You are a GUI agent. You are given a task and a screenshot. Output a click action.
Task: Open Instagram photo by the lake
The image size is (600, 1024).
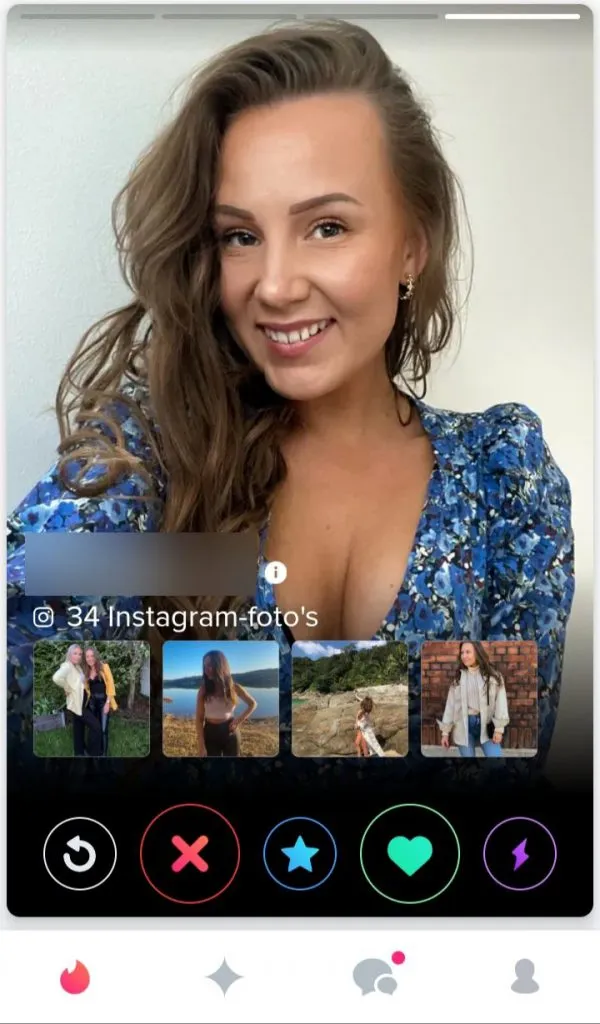(x=220, y=699)
